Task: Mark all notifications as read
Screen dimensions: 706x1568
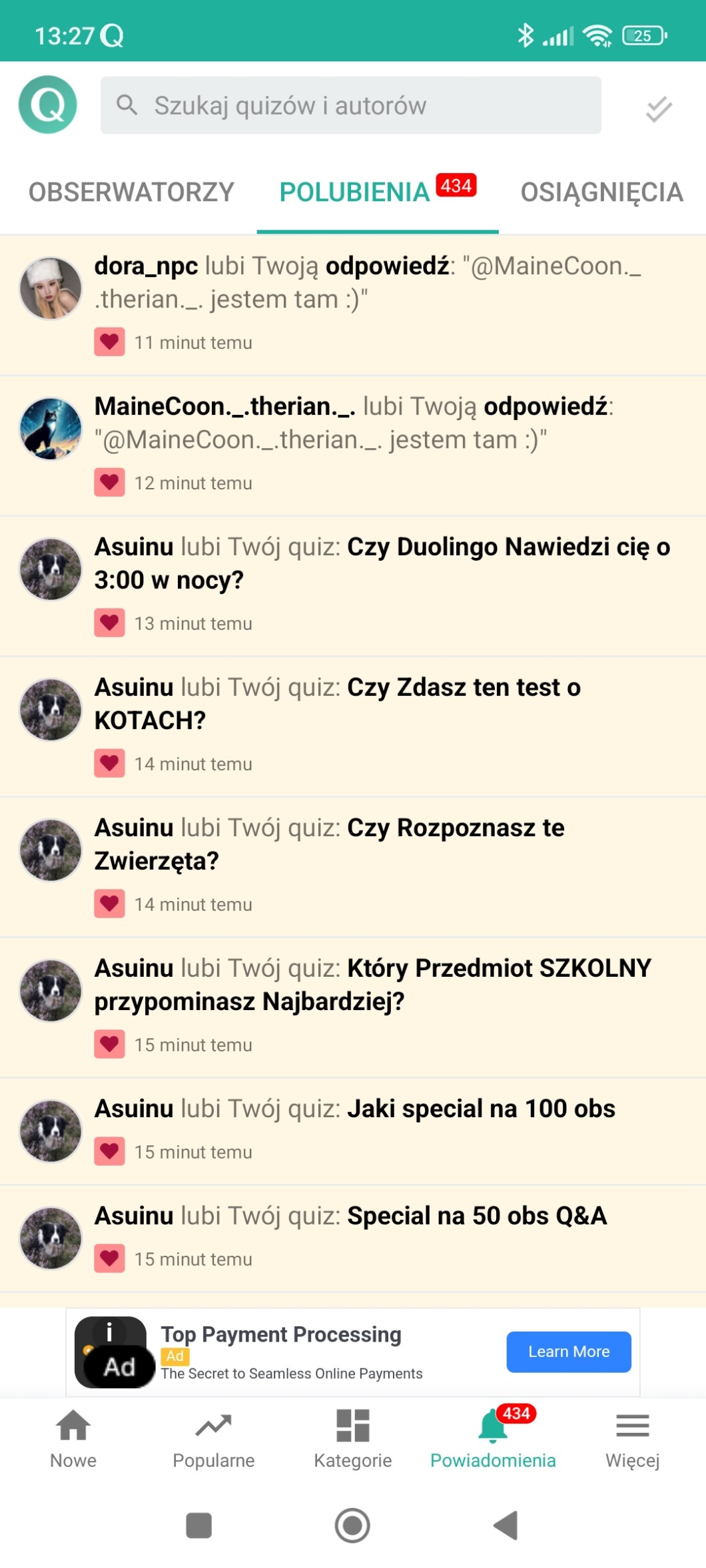Action: pyautogui.click(x=658, y=109)
